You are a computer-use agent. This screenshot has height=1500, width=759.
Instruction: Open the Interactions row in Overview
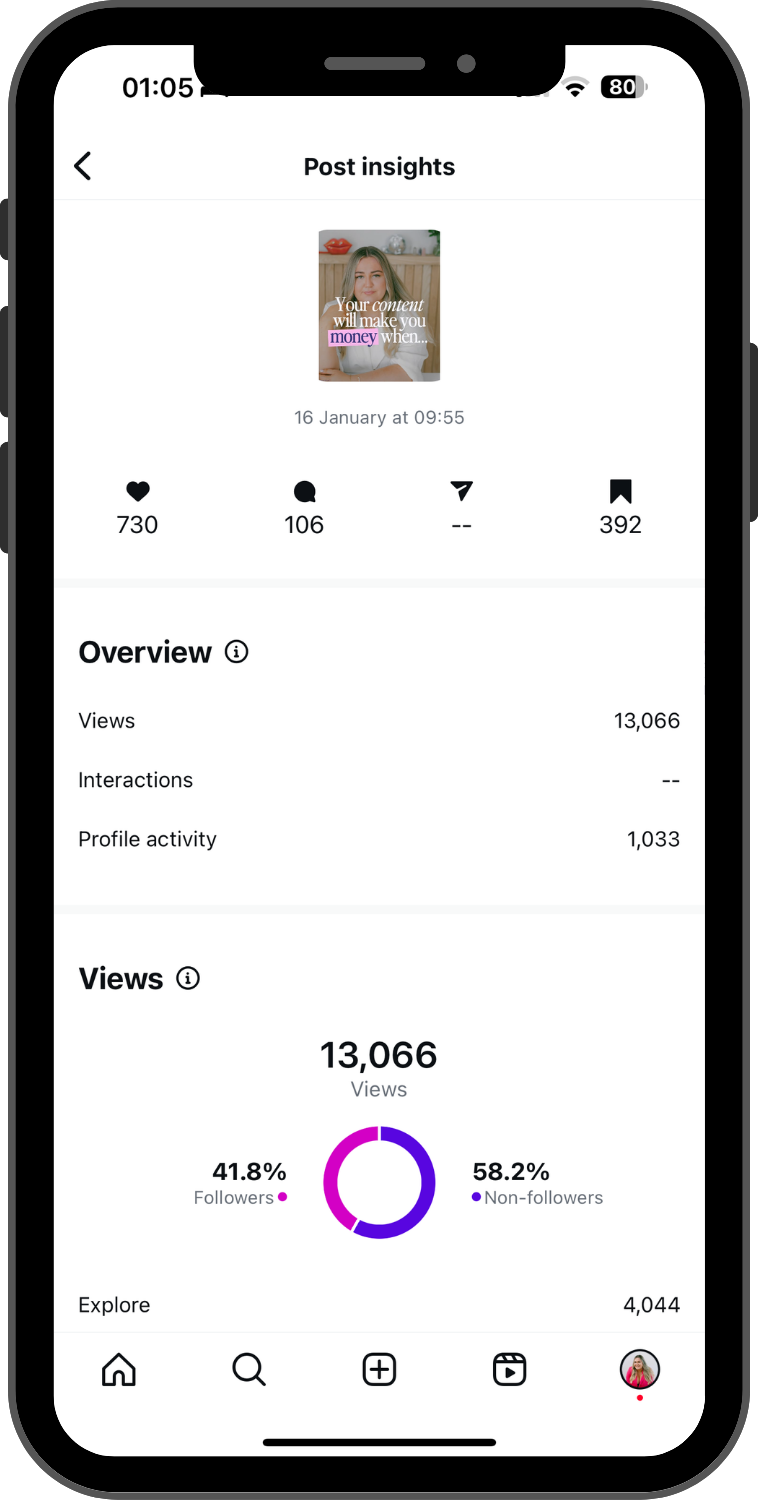(379, 779)
